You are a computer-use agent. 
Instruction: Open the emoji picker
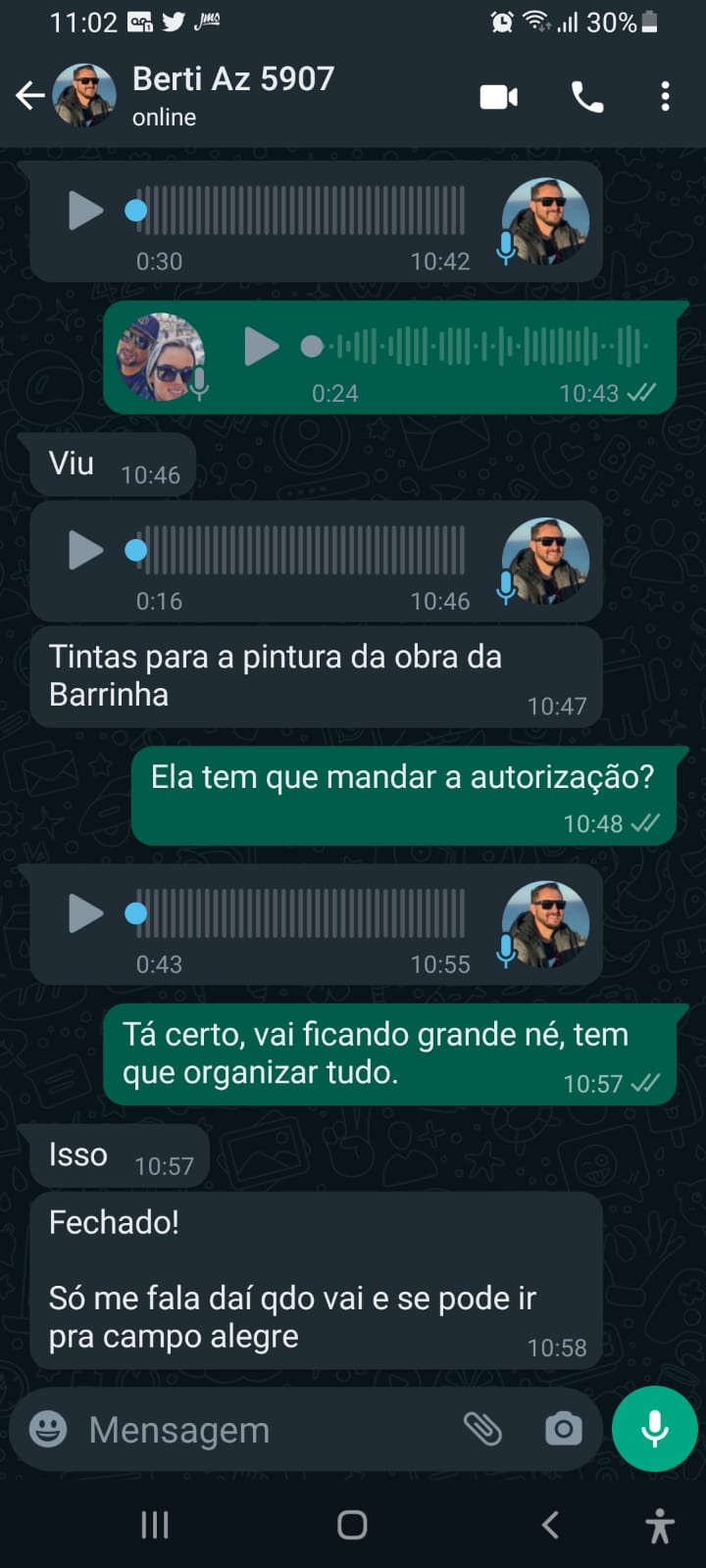(48, 1429)
